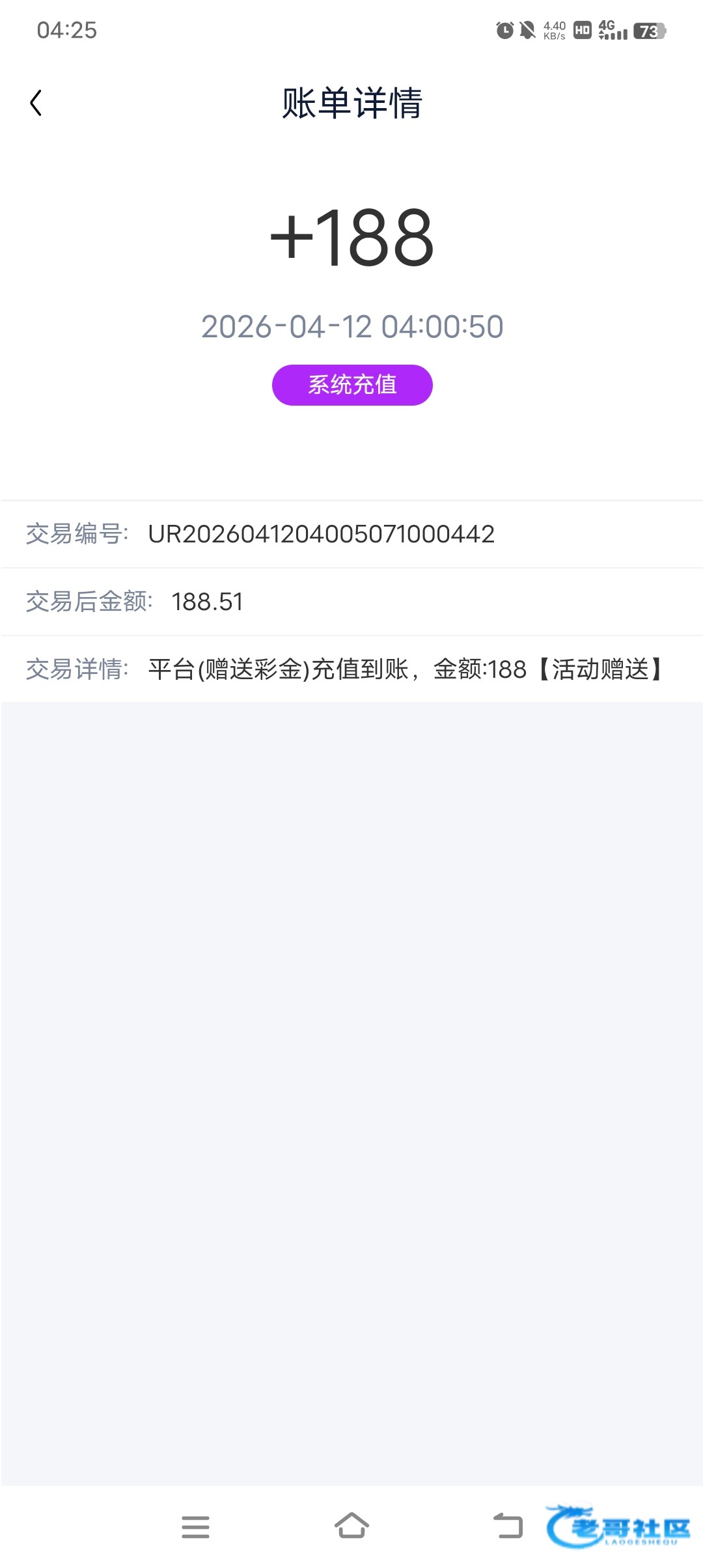Go back from the 账单详情 page
The image size is (703, 1568).
pos(36,103)
